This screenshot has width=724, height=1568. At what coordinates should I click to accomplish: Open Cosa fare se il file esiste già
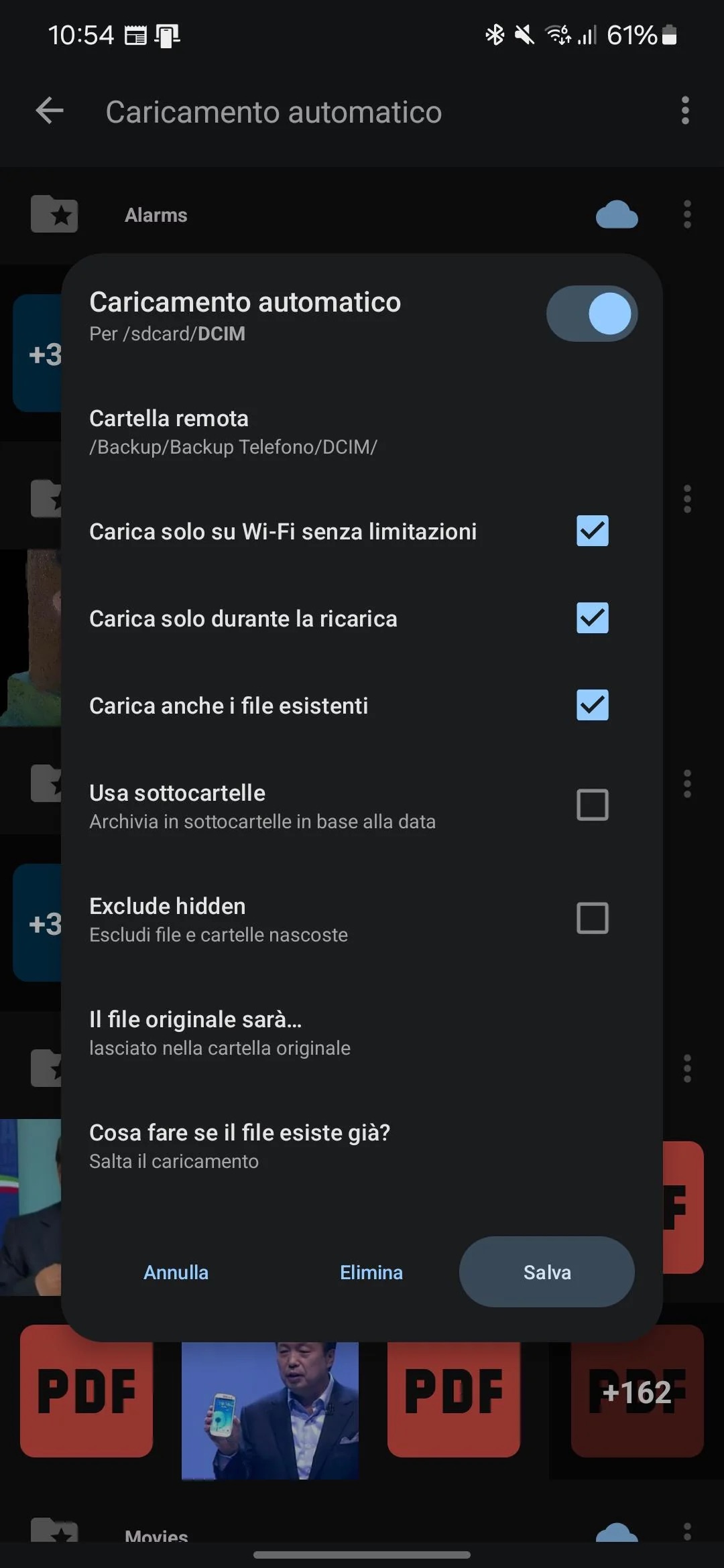point(239,1146)
